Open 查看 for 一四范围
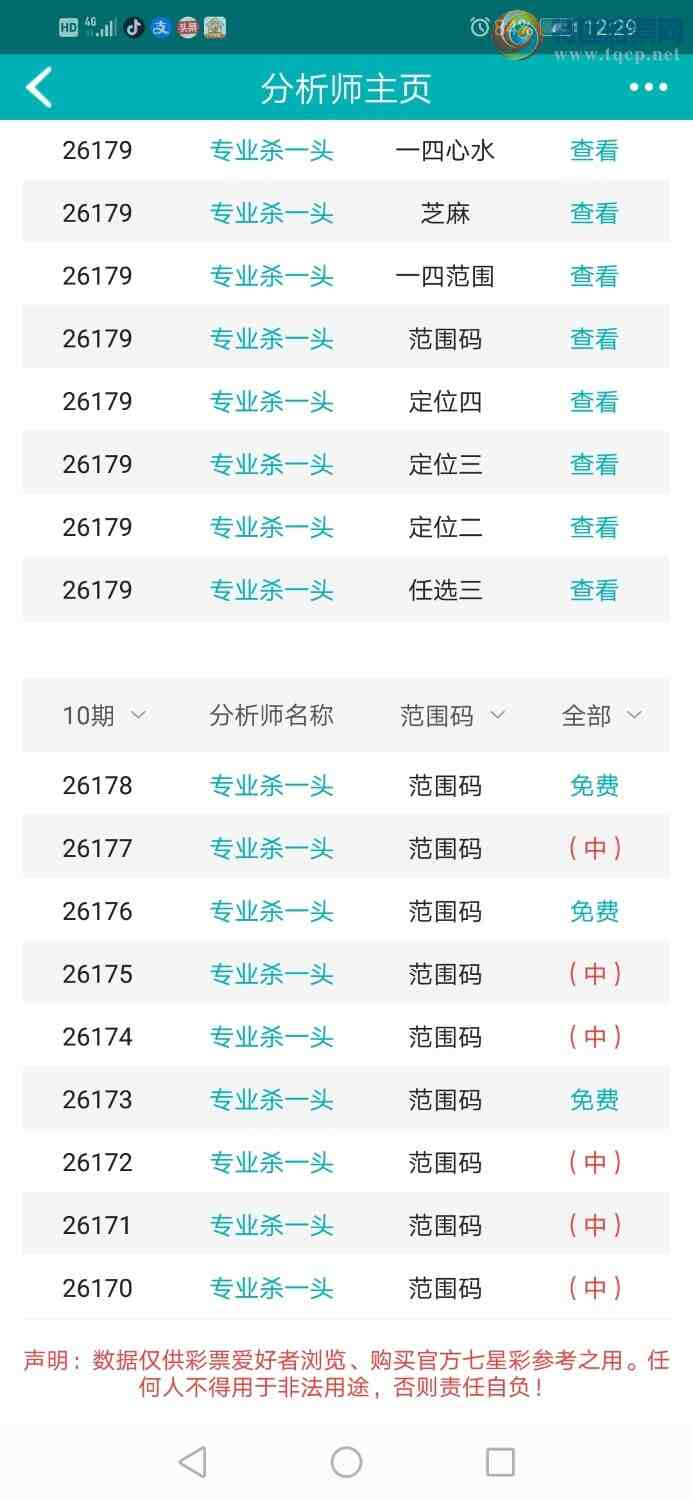Viewport: 693px width, 1500px height. (x=594, y=276)
